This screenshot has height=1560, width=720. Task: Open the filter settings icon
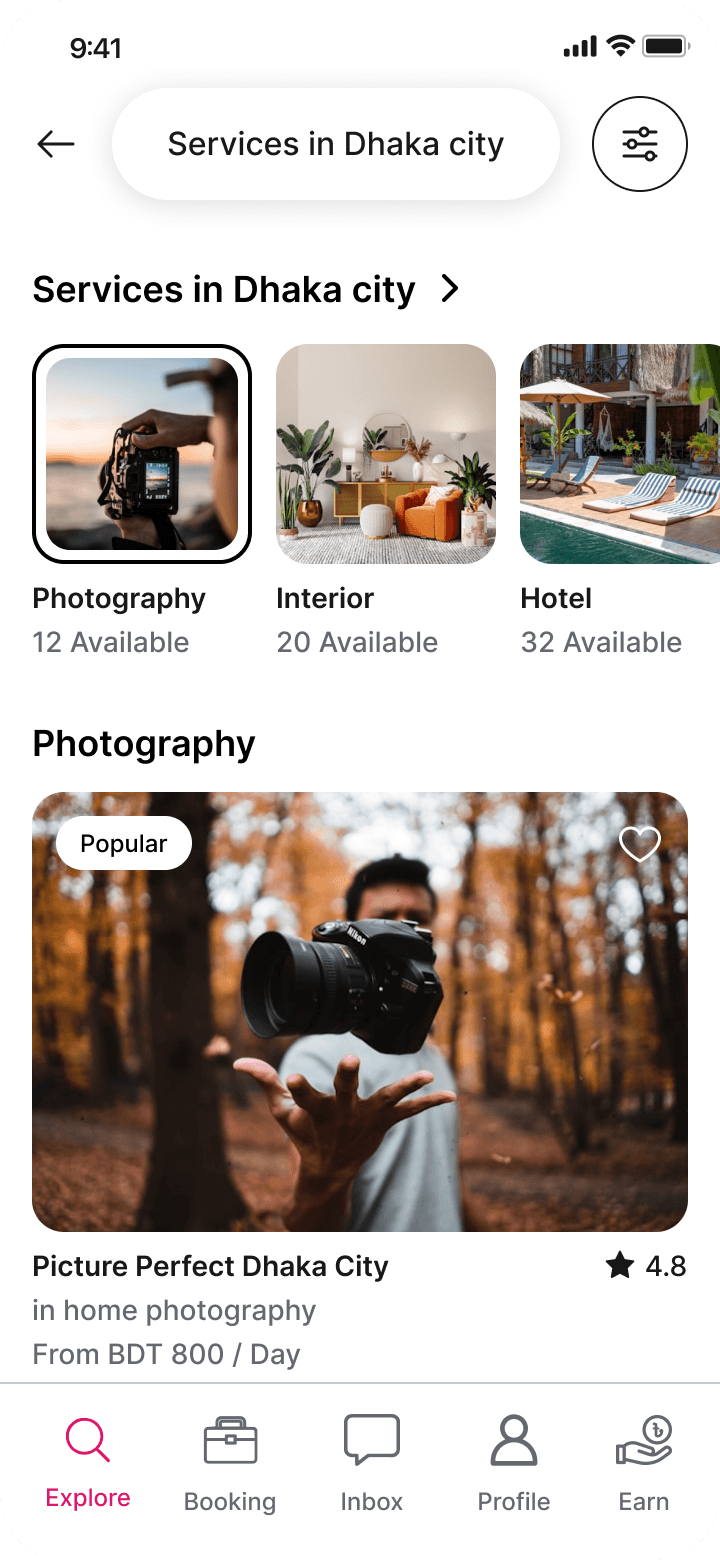(x=640, y=144)
